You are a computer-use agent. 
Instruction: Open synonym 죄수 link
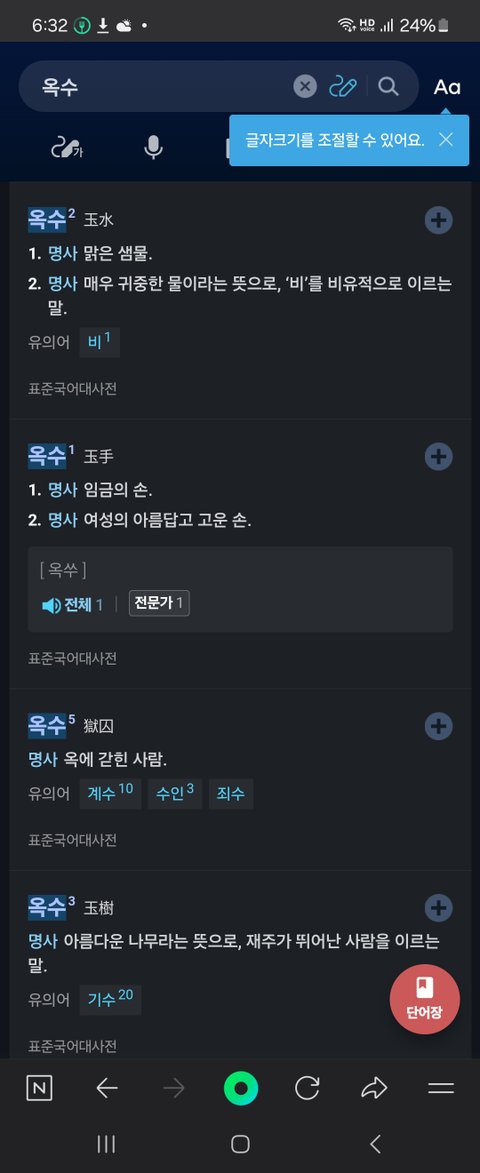tap(231, 794)
